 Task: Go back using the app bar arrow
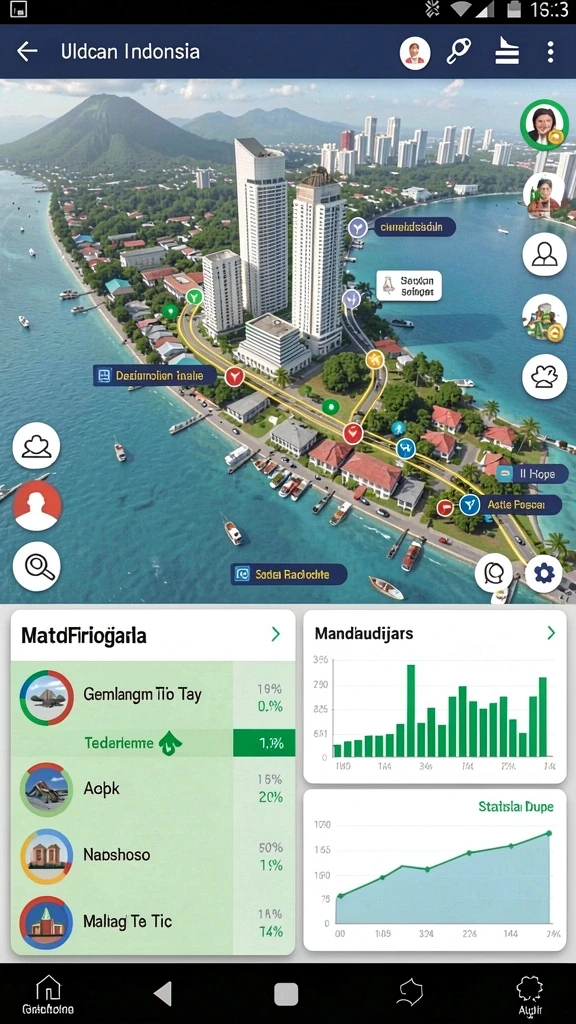click(27, 52)
